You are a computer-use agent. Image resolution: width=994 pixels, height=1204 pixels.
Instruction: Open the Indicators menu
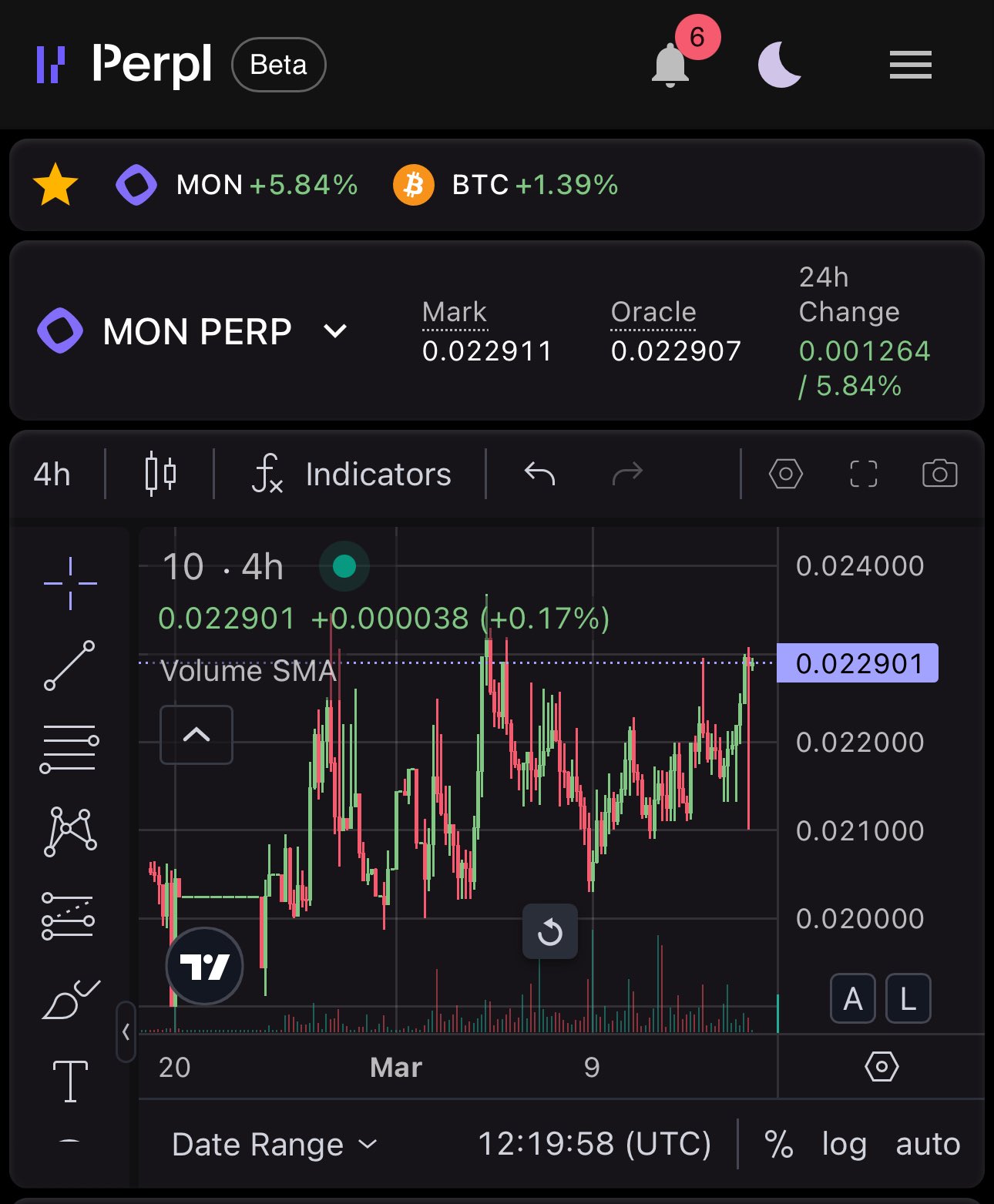[352, 474]
